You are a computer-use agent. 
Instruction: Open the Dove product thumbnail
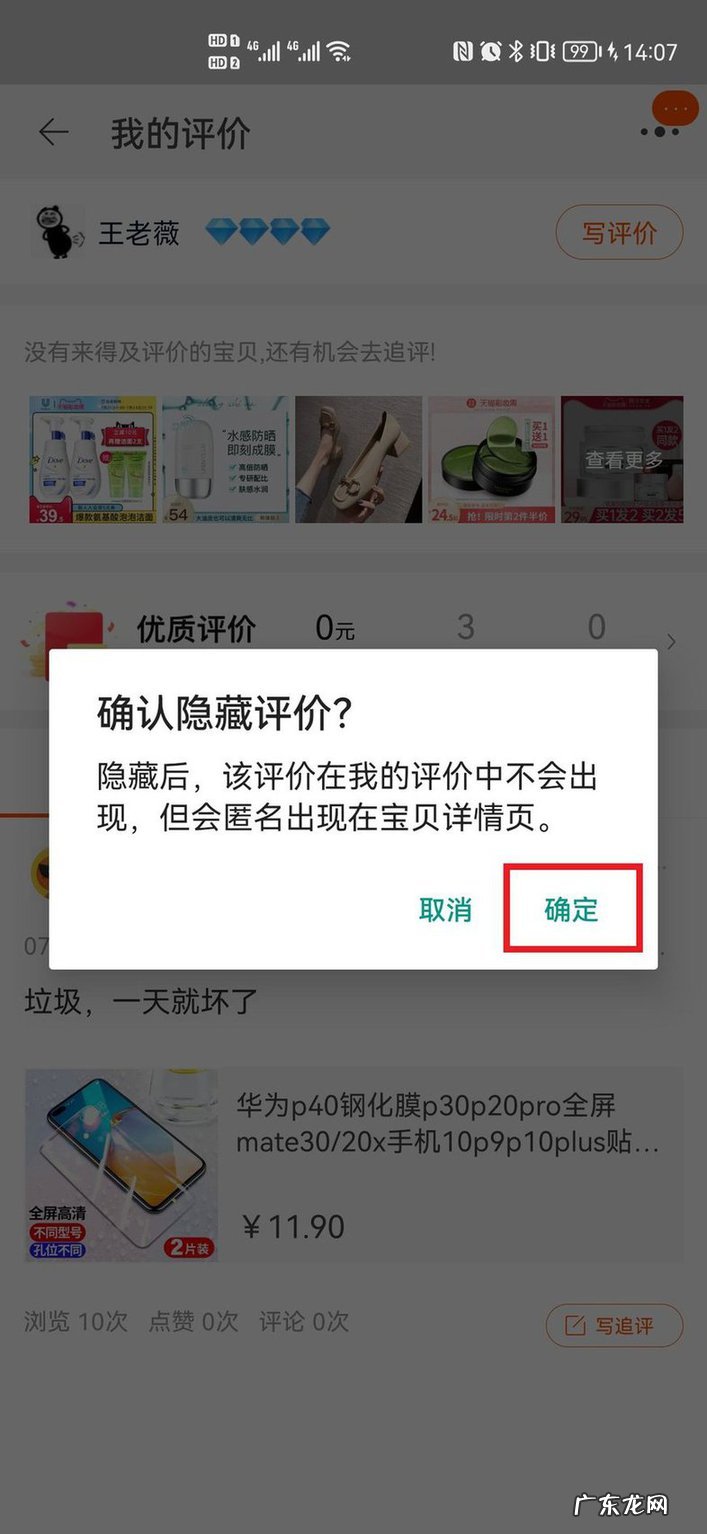tap(93, 459)
